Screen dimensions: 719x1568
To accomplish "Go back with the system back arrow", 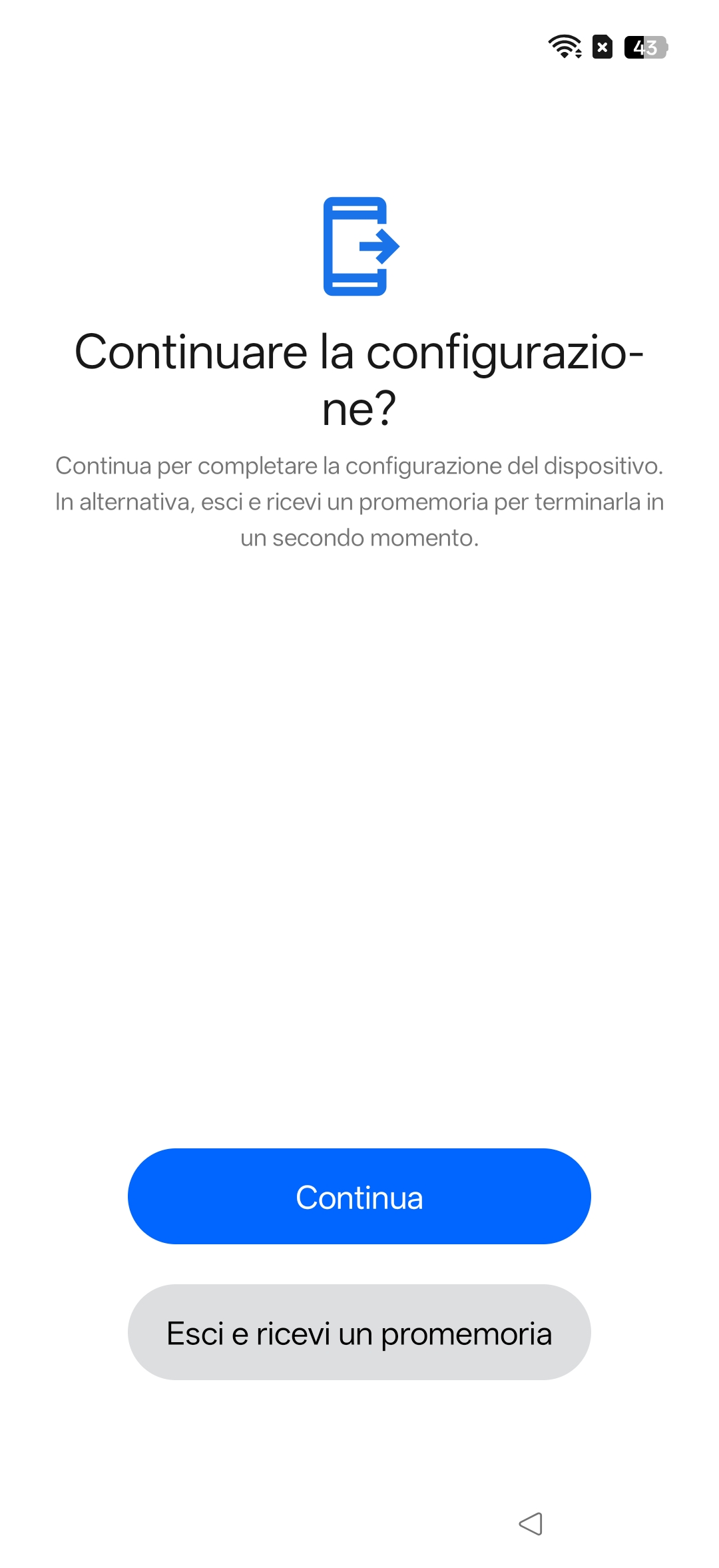I will [531, 1523].
